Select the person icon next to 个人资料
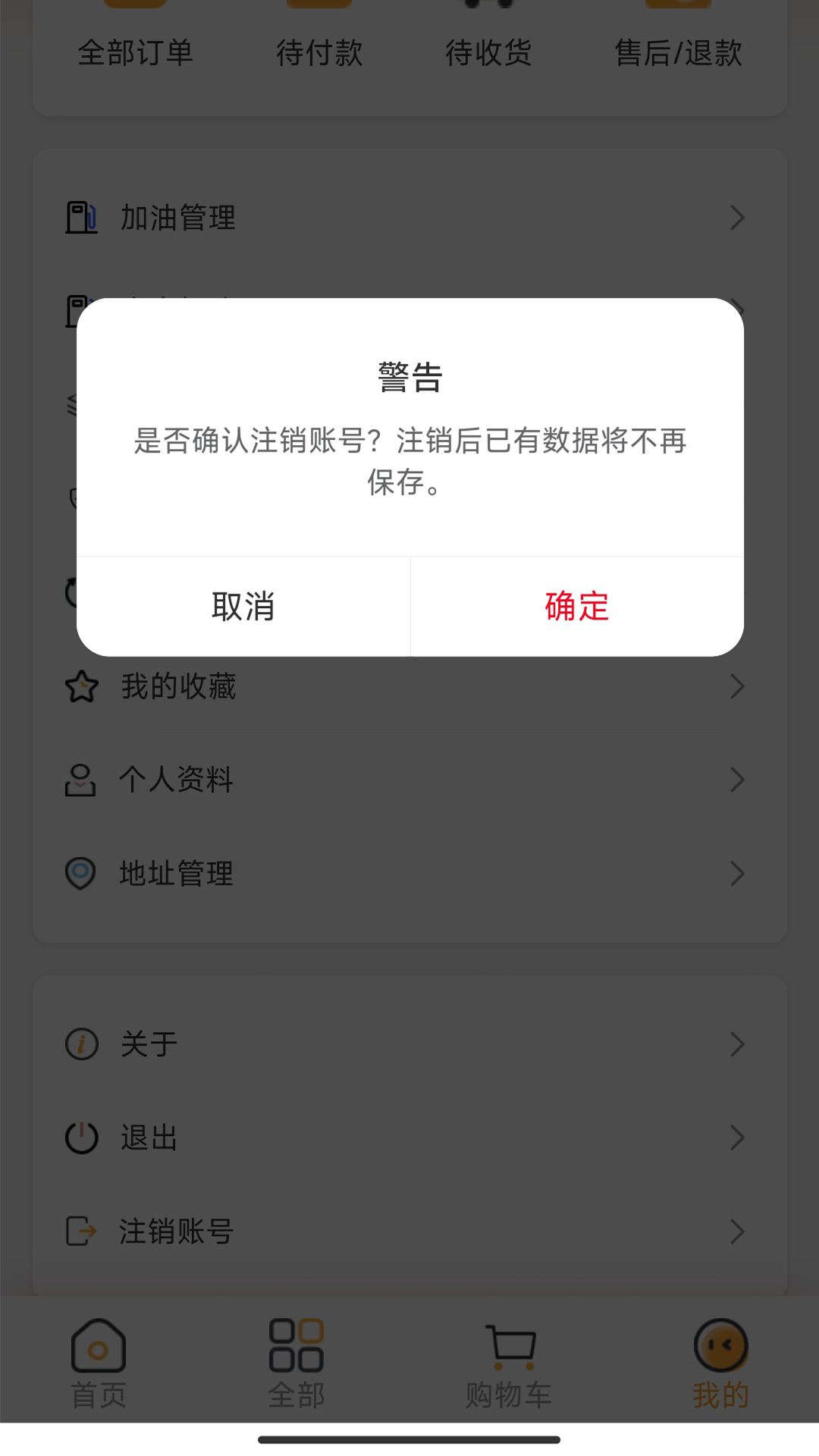Screen dimensions: 819x1456 pos(81,780)
